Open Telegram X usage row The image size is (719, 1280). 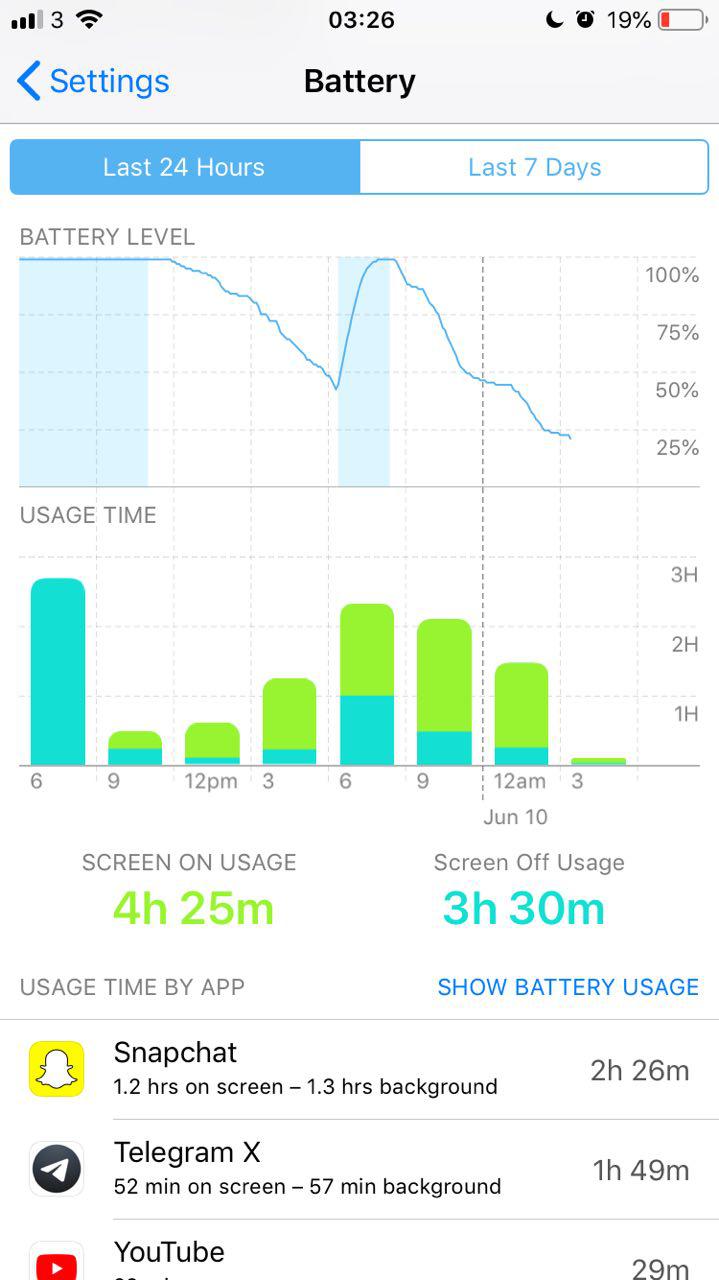click(359, 1169)
